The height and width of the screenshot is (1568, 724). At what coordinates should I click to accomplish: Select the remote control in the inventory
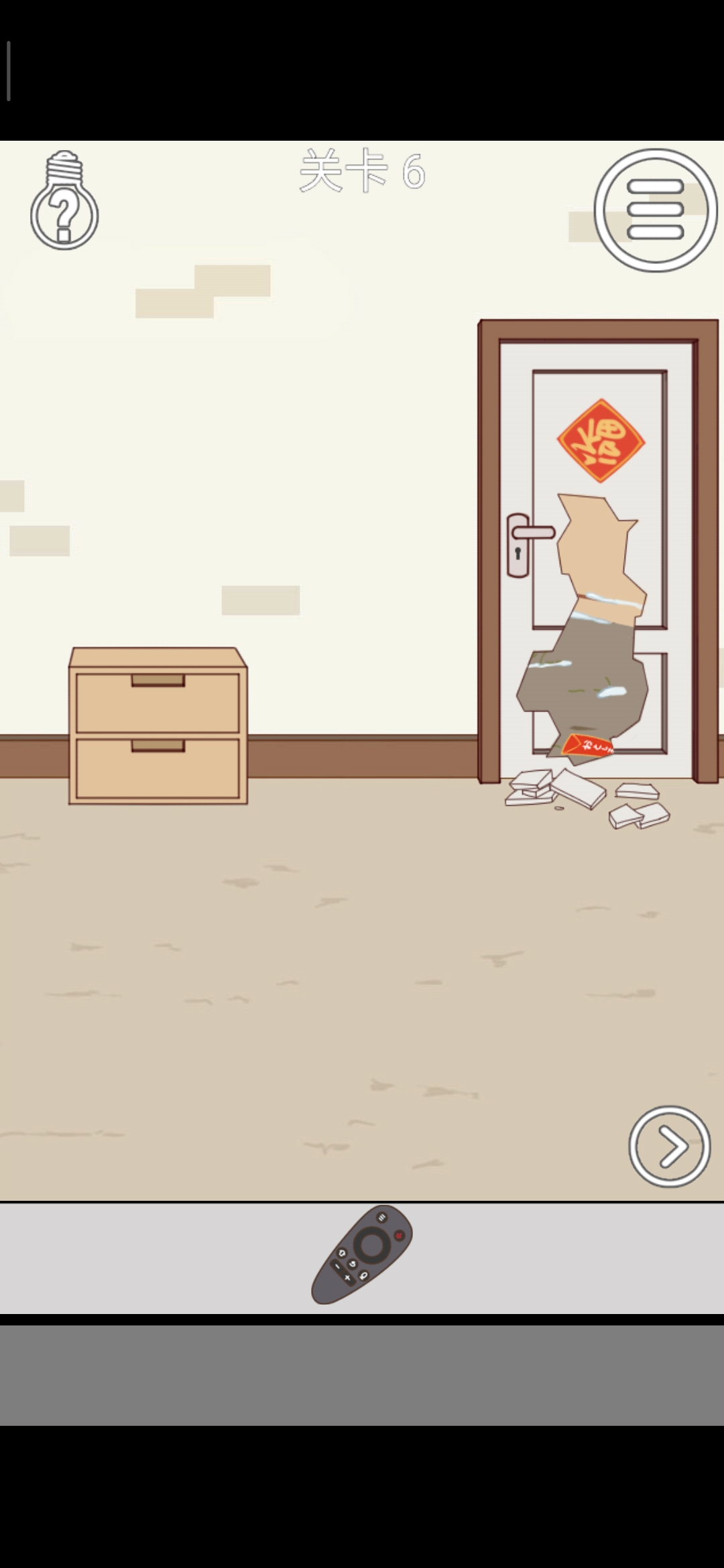pos(362,1254)
